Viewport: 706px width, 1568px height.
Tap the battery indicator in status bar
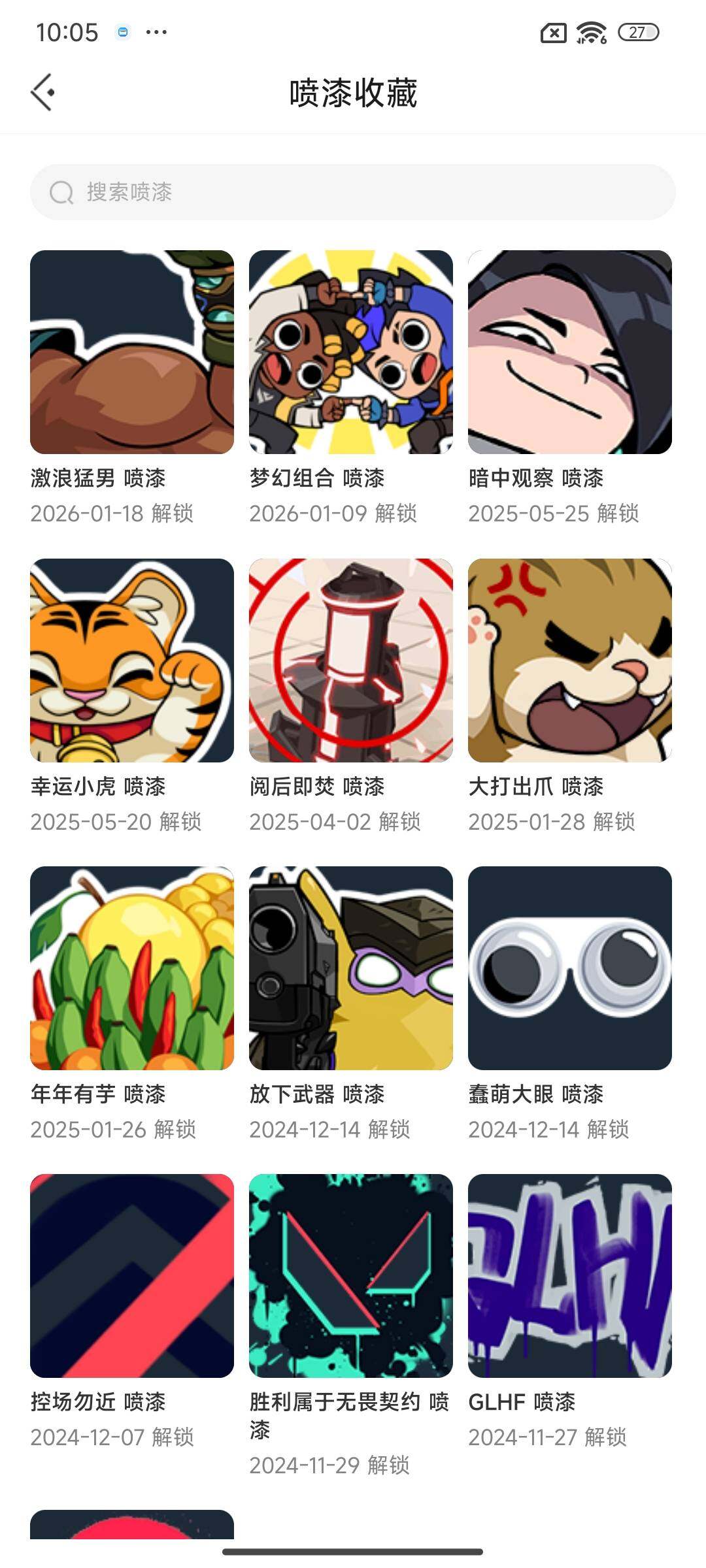click(637, 31)
